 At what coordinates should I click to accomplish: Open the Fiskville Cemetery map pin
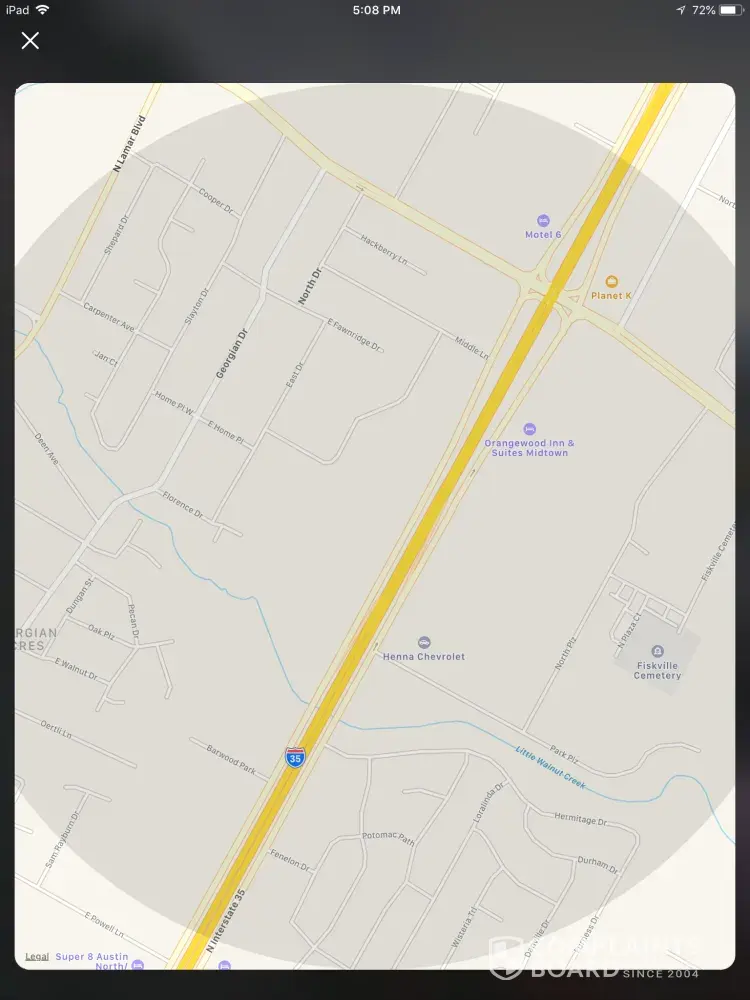coord(657,652)
